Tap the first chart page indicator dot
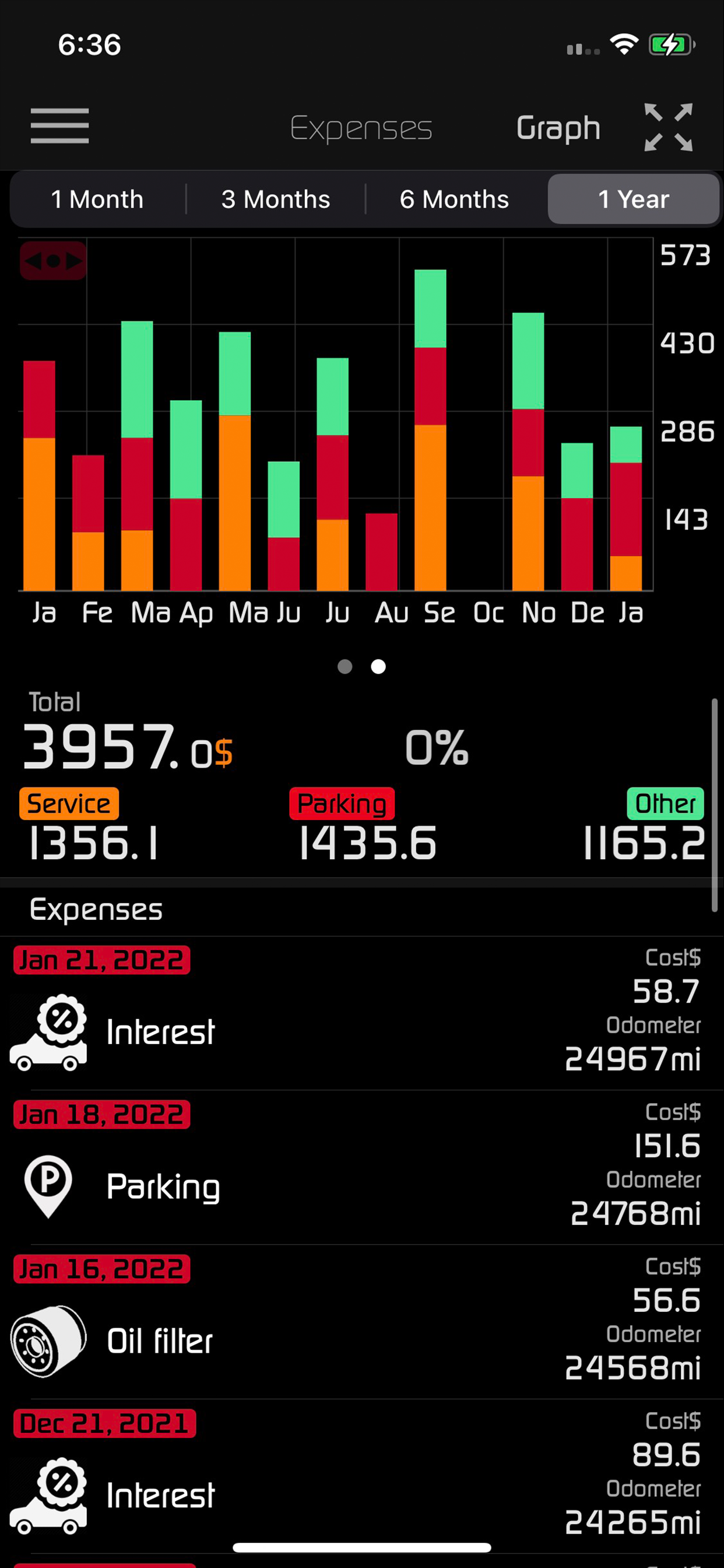This screenshot has height=1568, width=724. 345,667
